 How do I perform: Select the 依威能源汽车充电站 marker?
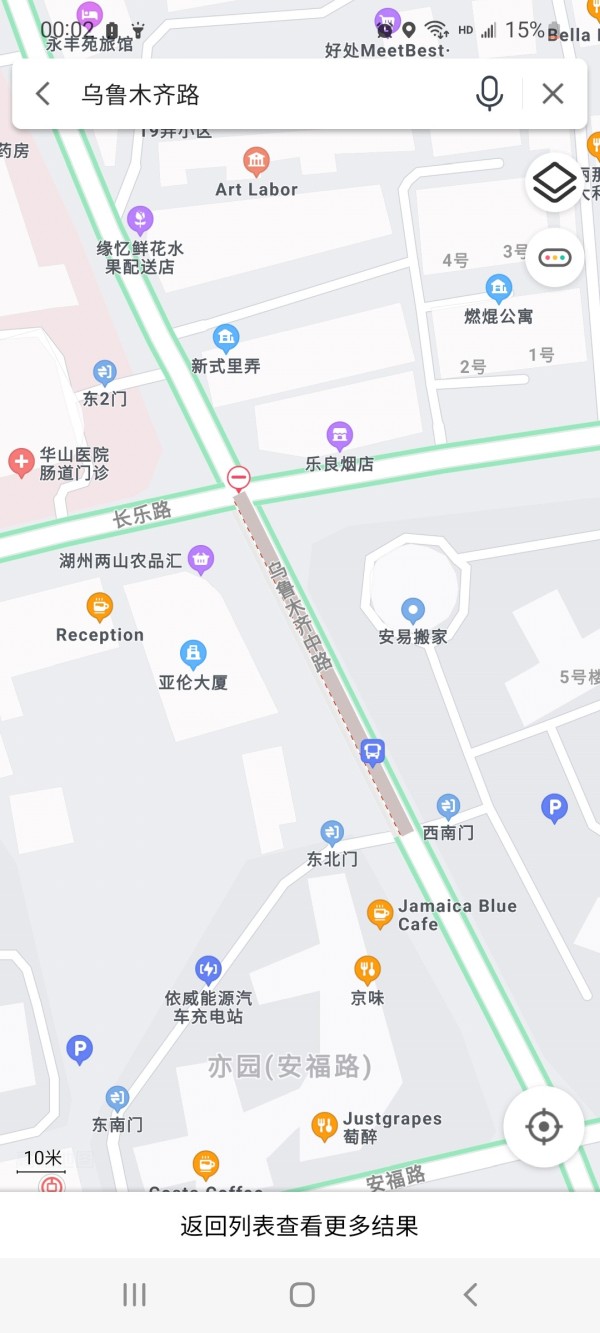pos(208,968)
